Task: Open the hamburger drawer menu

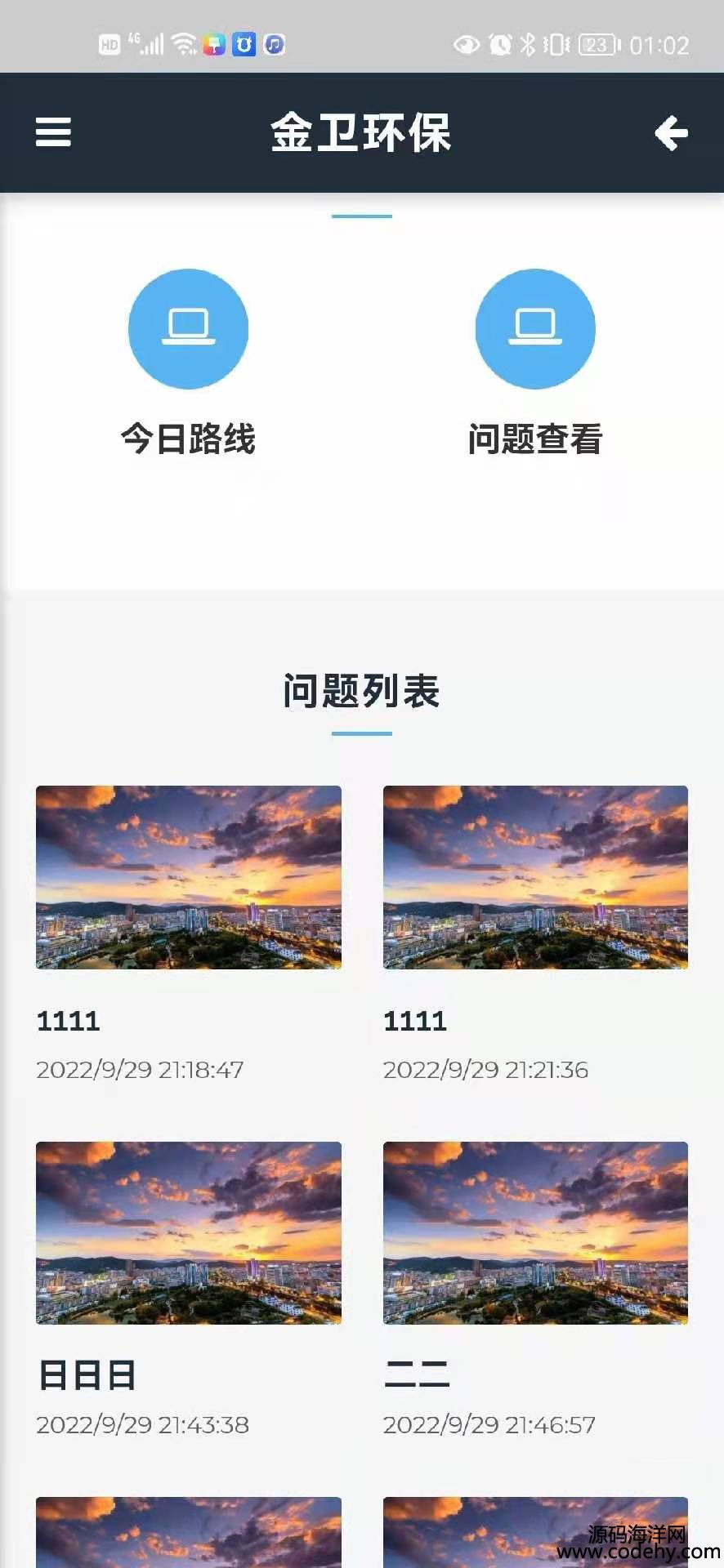Action: [53, 132]
